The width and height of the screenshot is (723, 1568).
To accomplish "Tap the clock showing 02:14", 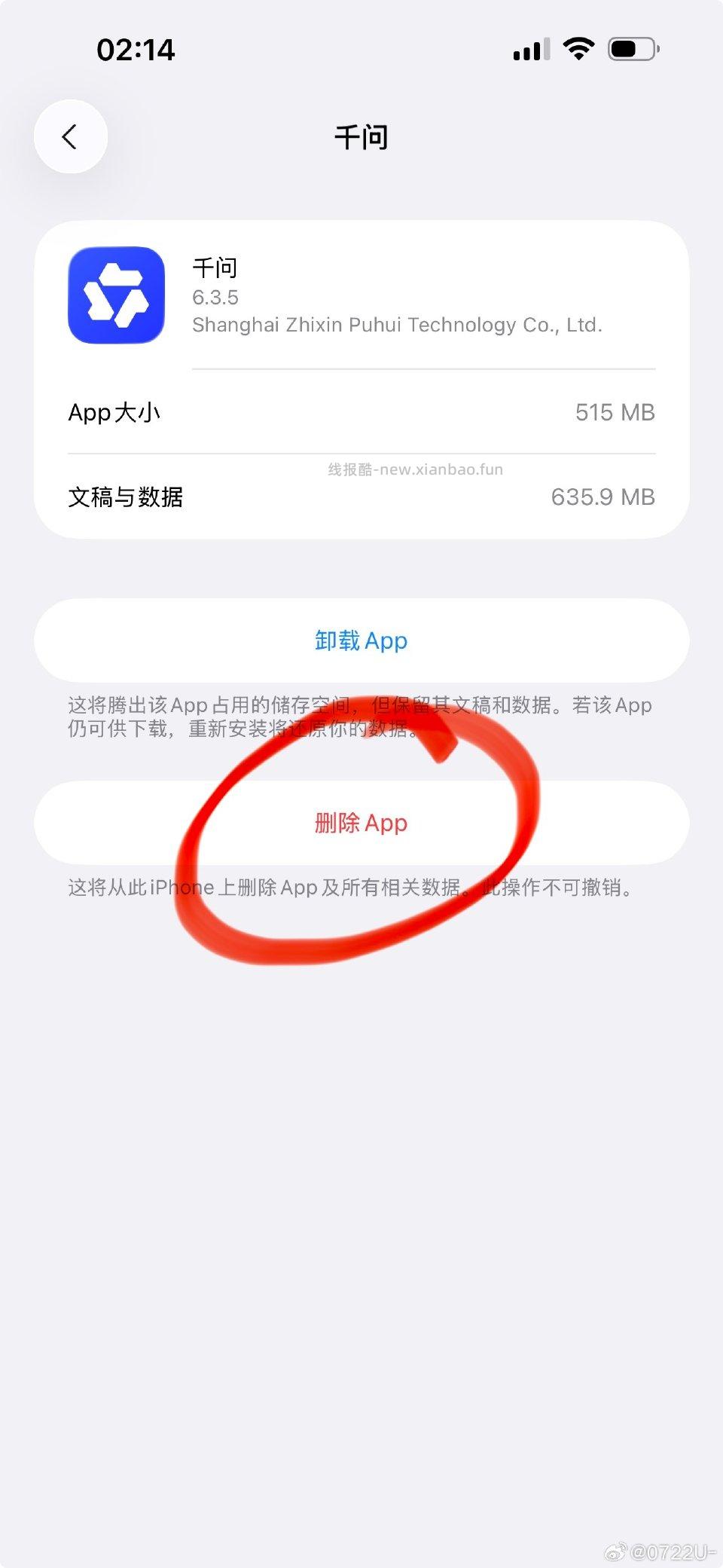I will click(x=136, y=49).
